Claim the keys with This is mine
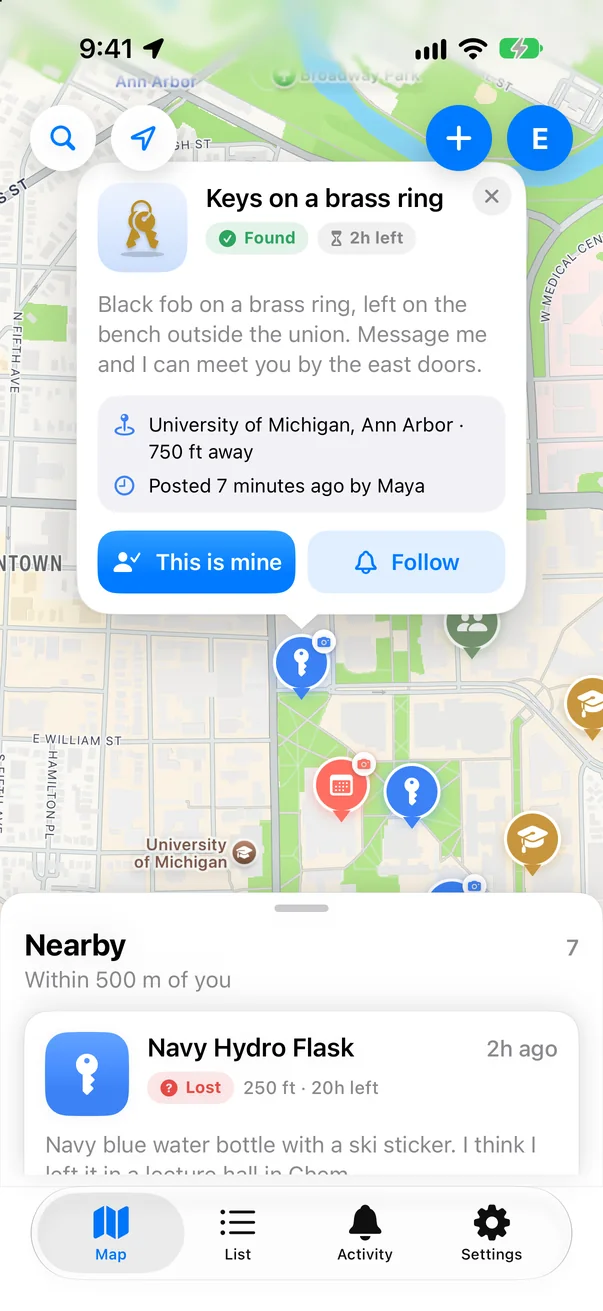 [x=196, y=562]
